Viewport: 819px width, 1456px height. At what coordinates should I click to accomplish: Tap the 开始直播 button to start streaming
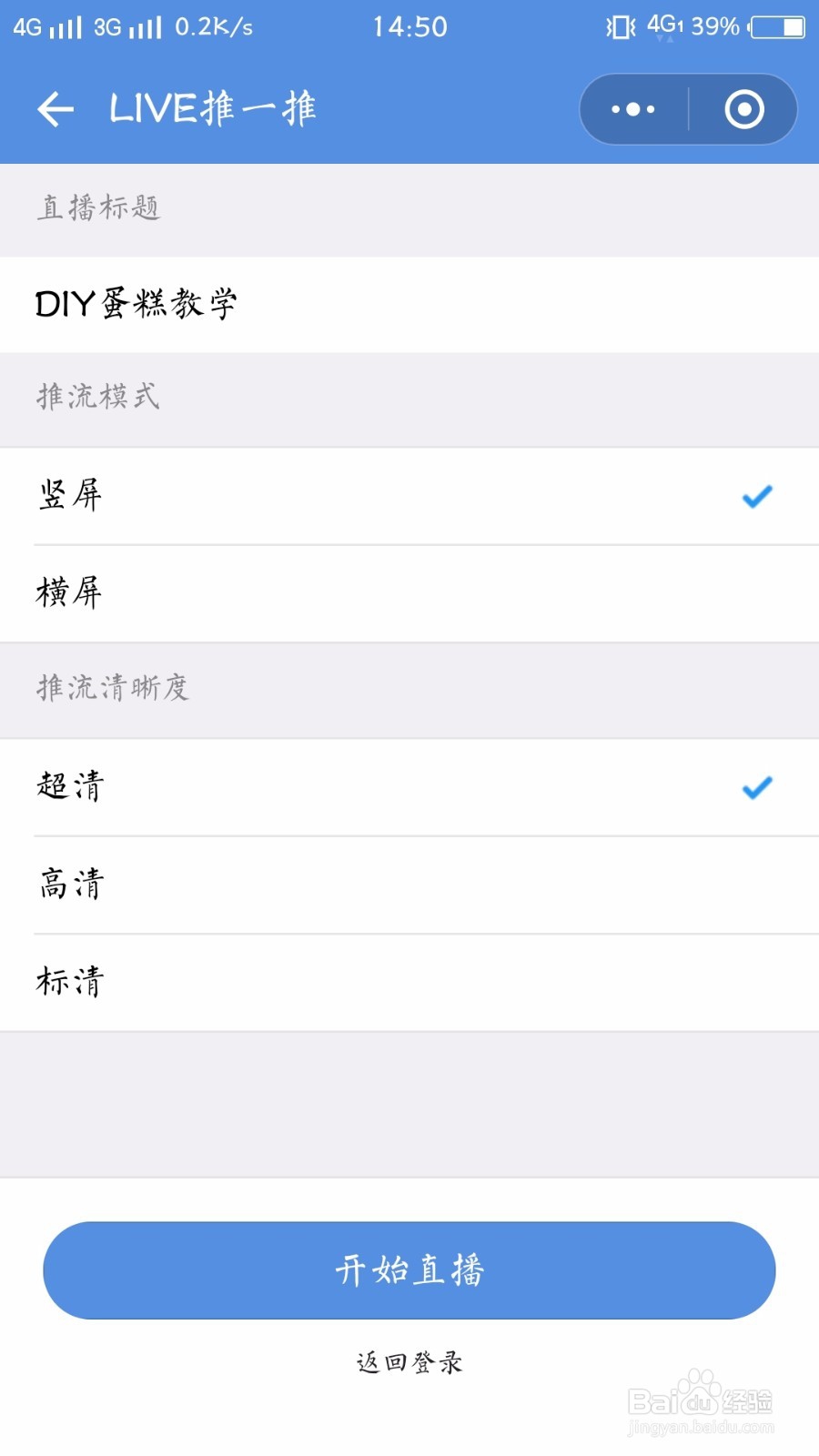click(409, 1270)
